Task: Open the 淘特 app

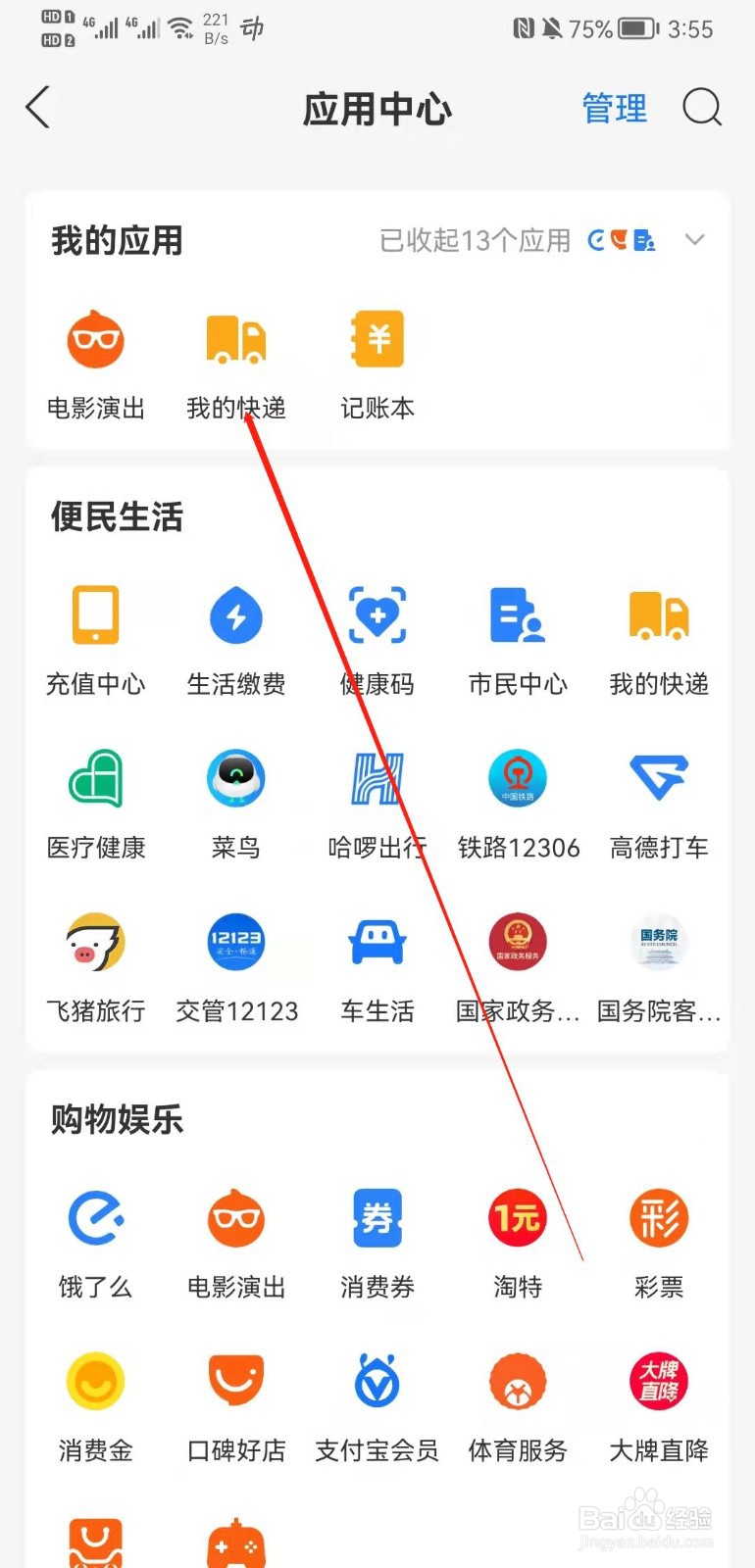Action: pos(518,1218)
